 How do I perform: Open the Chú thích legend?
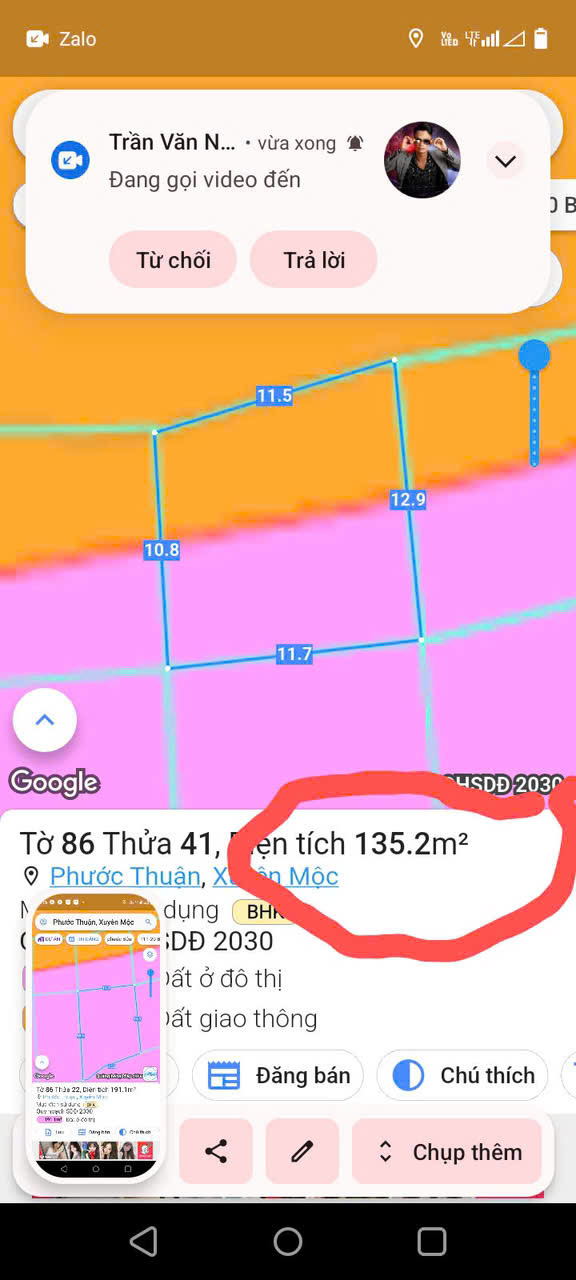coord(463,1076)
